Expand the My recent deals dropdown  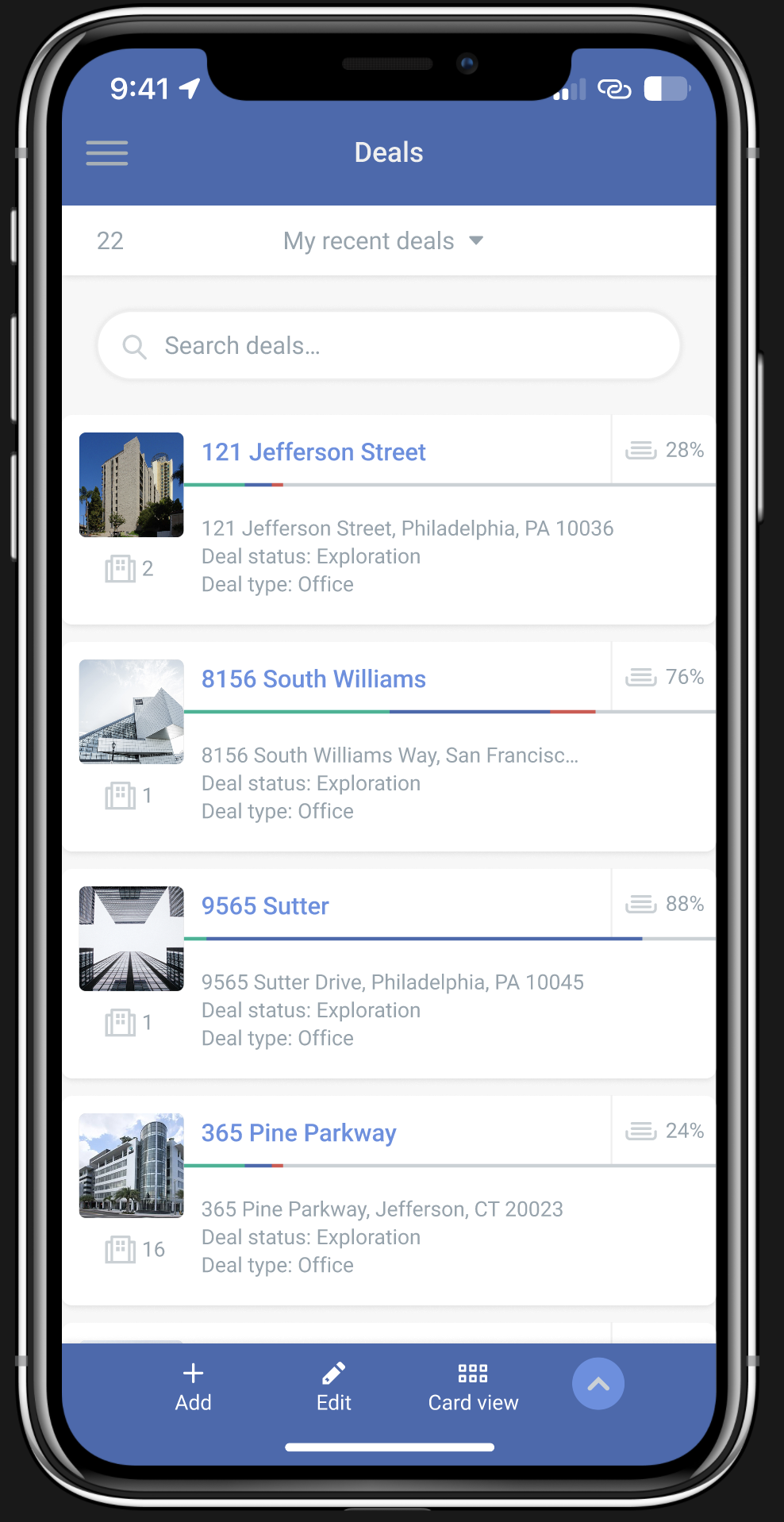click(x=383, y=241)
